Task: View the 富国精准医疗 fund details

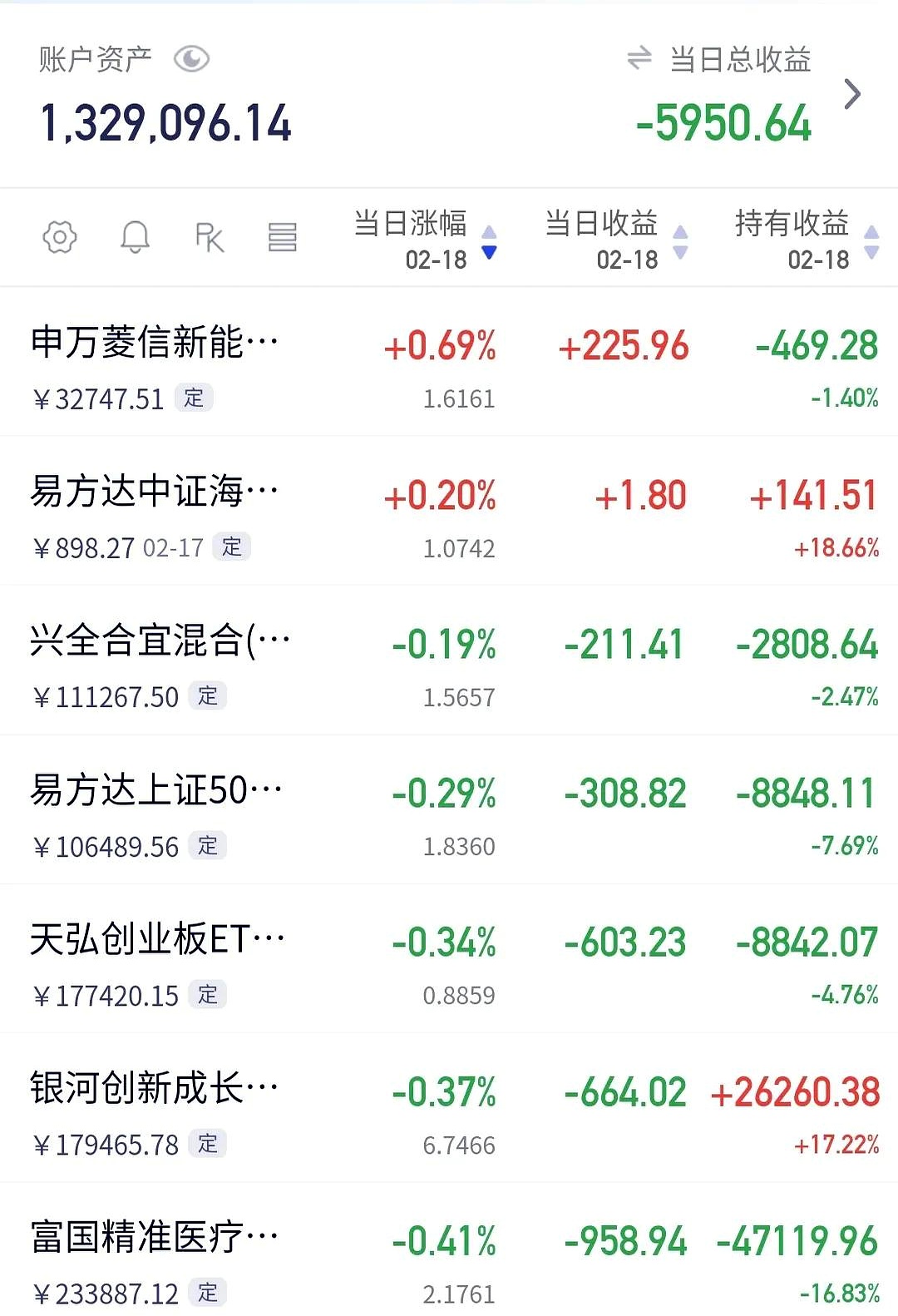Action: pyautogui.click(x=155, y=1238)
